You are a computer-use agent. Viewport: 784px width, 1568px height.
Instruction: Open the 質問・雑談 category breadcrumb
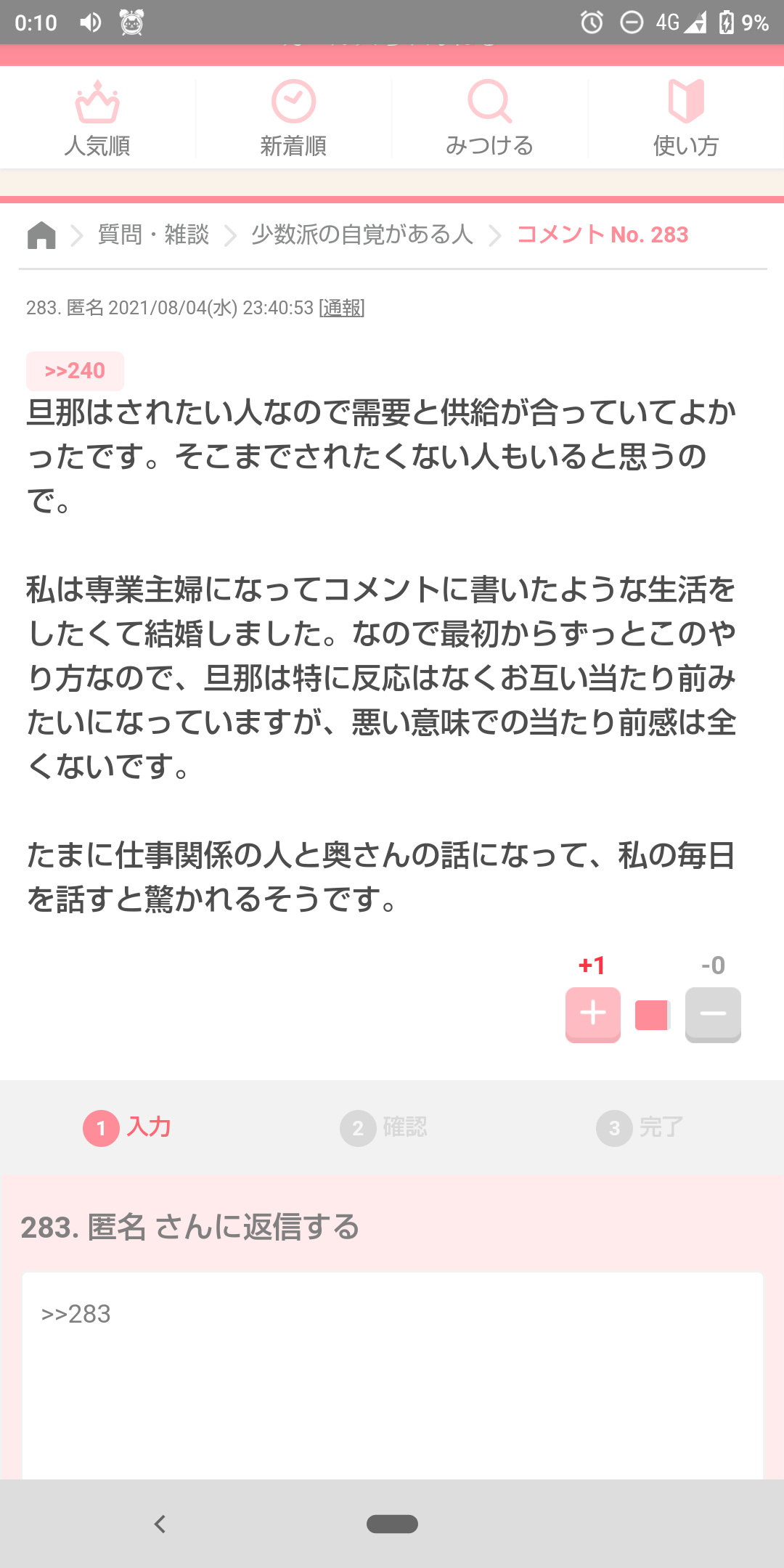pyautogui.click(x=153, y=235)
